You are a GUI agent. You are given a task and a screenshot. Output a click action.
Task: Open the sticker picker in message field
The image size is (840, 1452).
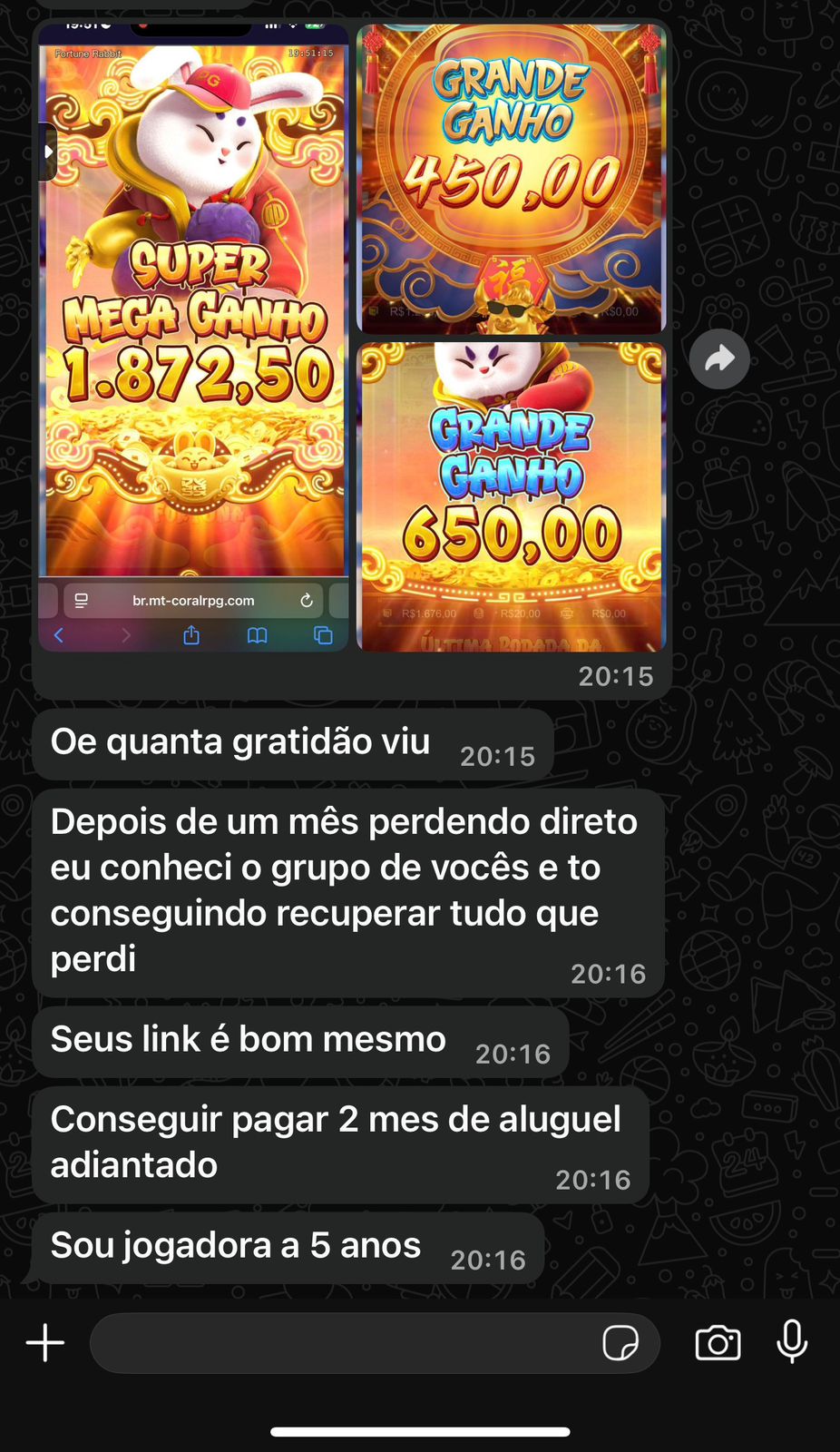click(x=620, y=1343)
